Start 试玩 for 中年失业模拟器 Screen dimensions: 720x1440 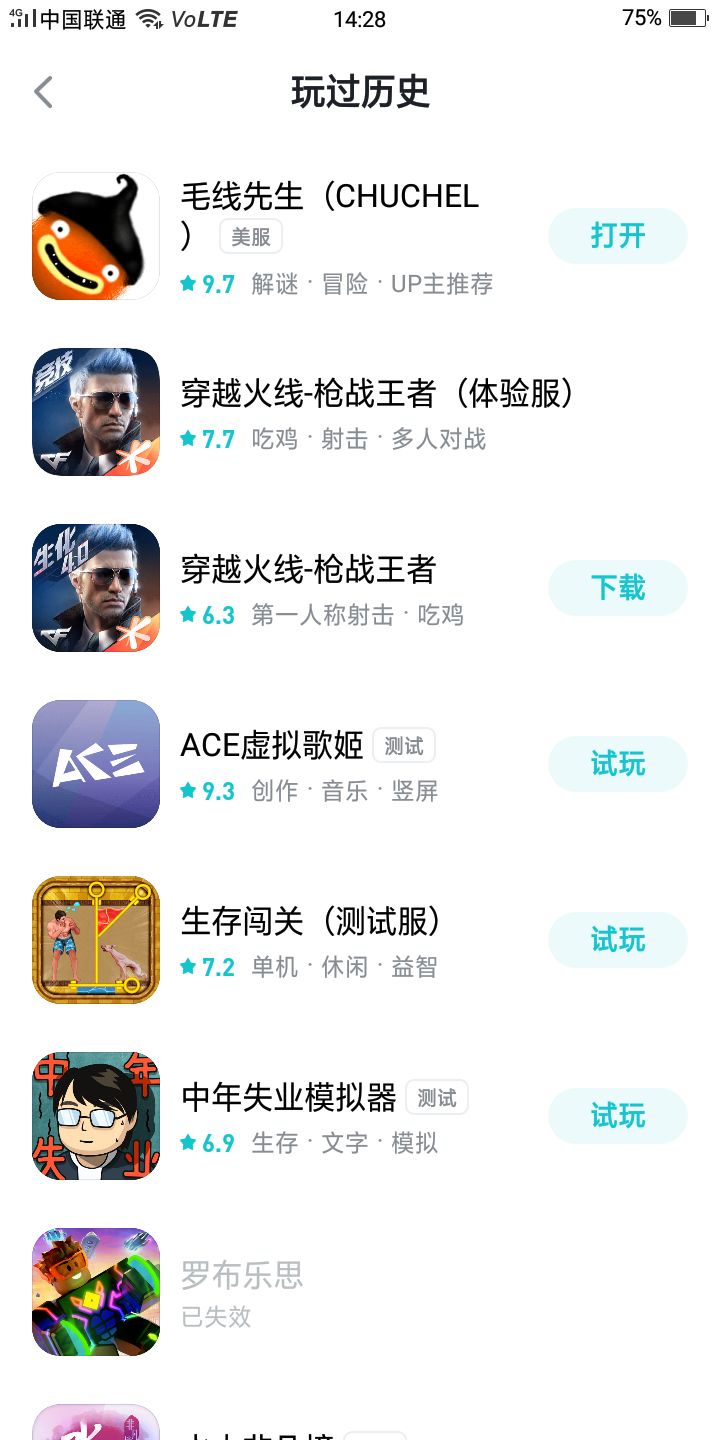pos(617,1116)
